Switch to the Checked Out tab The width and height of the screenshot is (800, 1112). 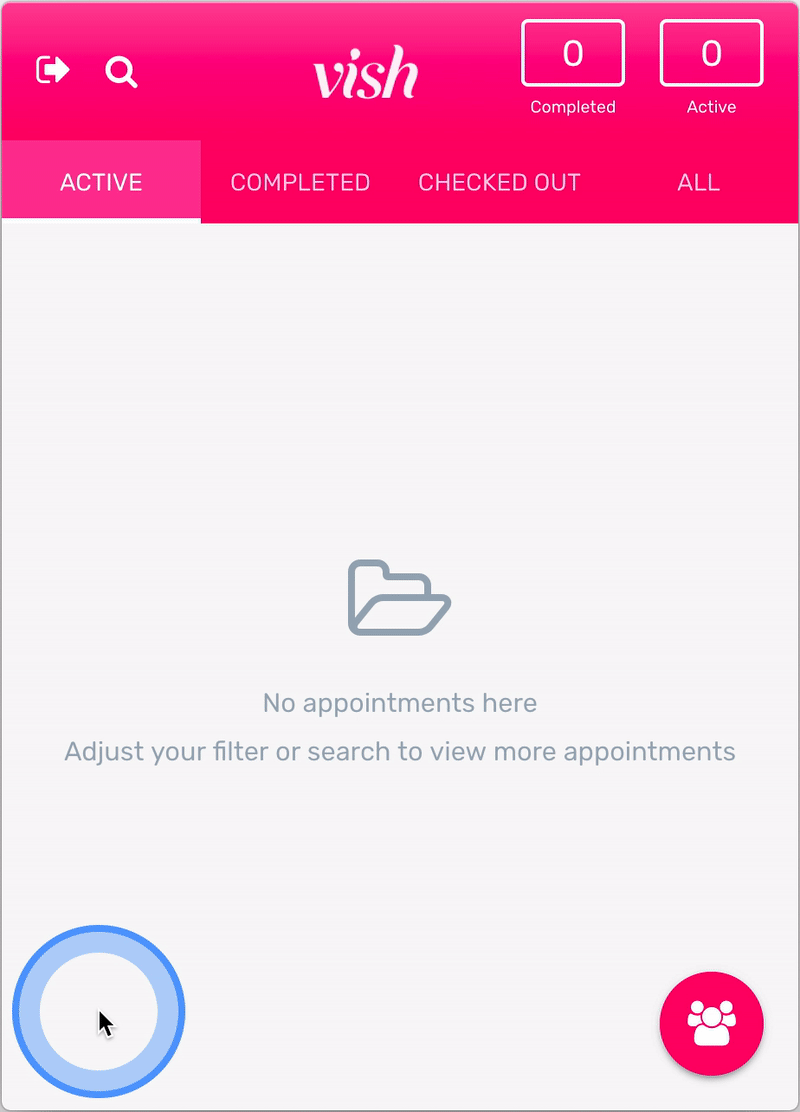pyautogui.click(x=499, y=183)
